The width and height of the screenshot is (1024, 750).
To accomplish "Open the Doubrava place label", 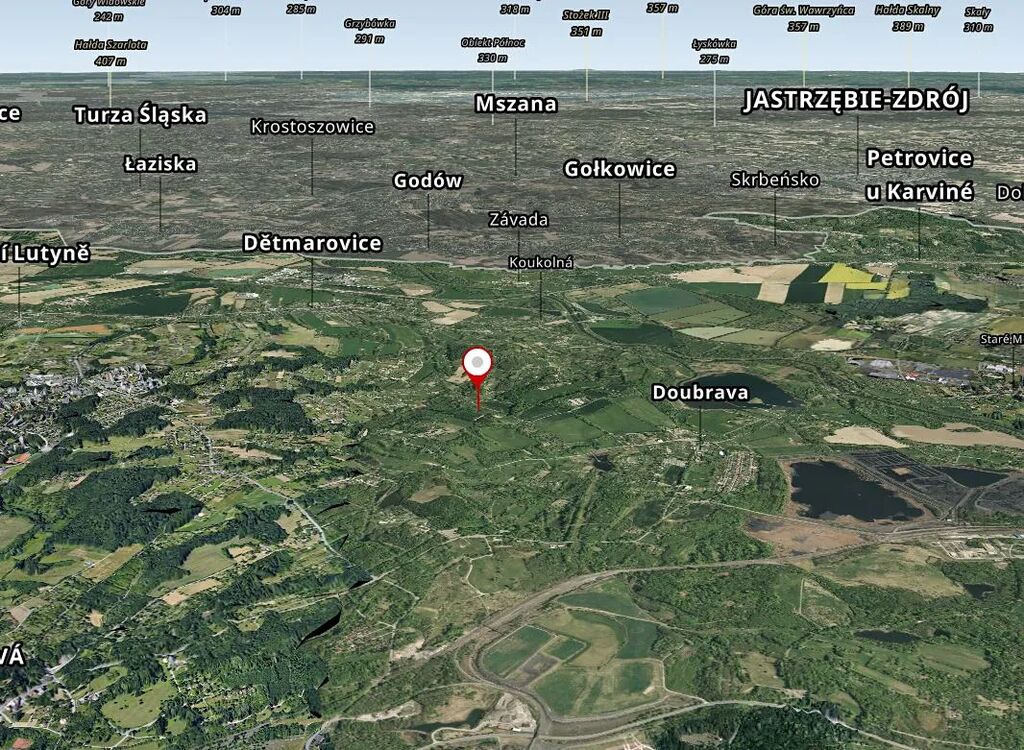I will tap(700, 393).
